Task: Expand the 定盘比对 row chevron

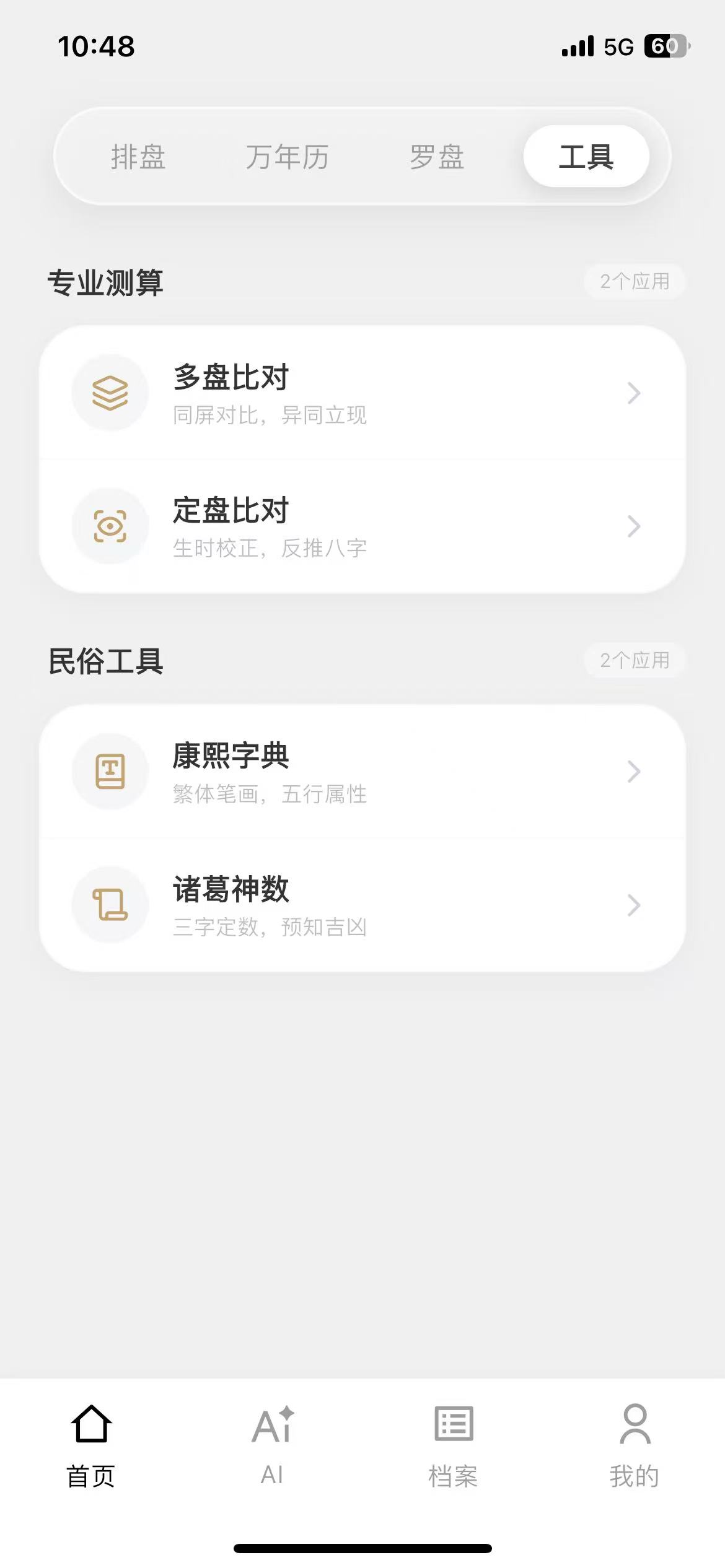Action: point(633,526)
